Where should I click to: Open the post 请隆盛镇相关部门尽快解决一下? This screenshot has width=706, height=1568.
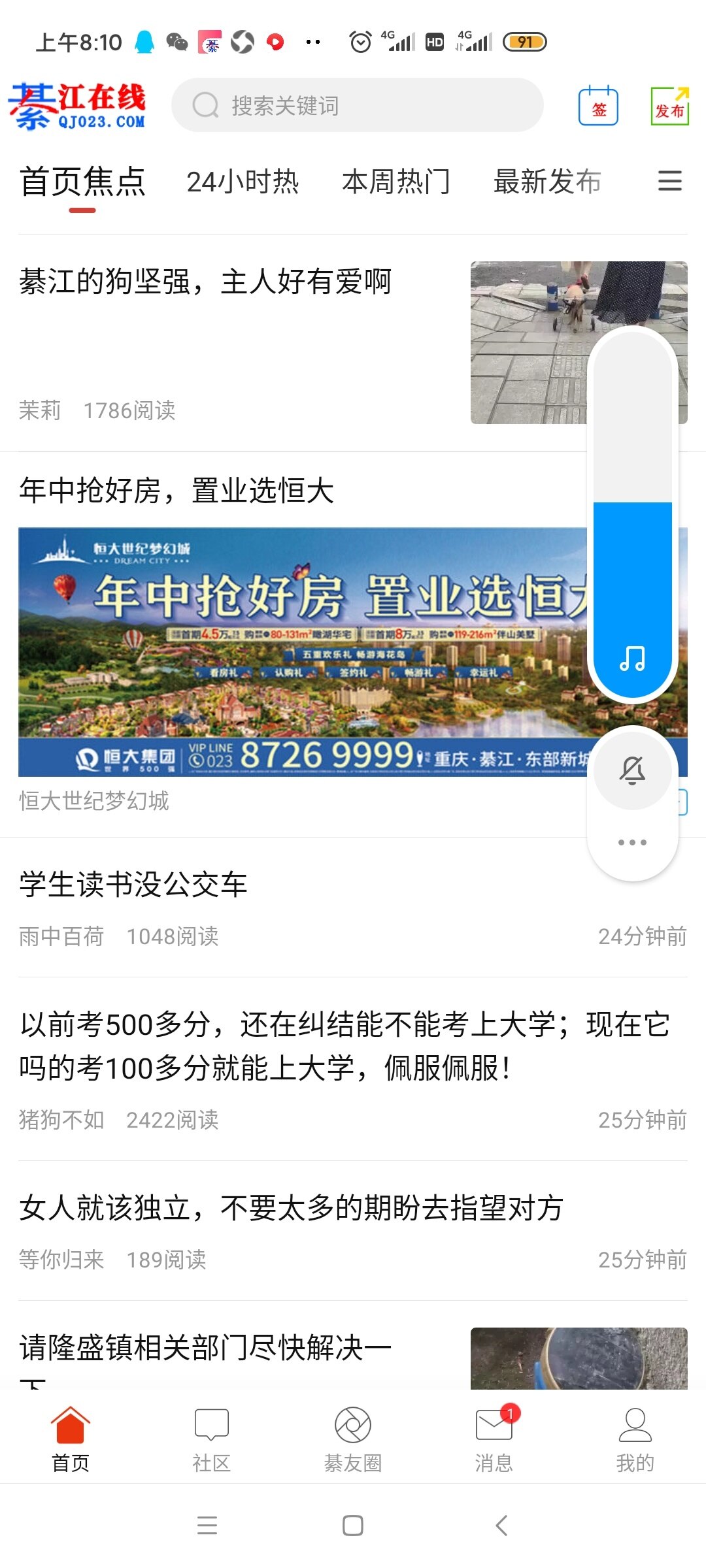click(205, 1348)
